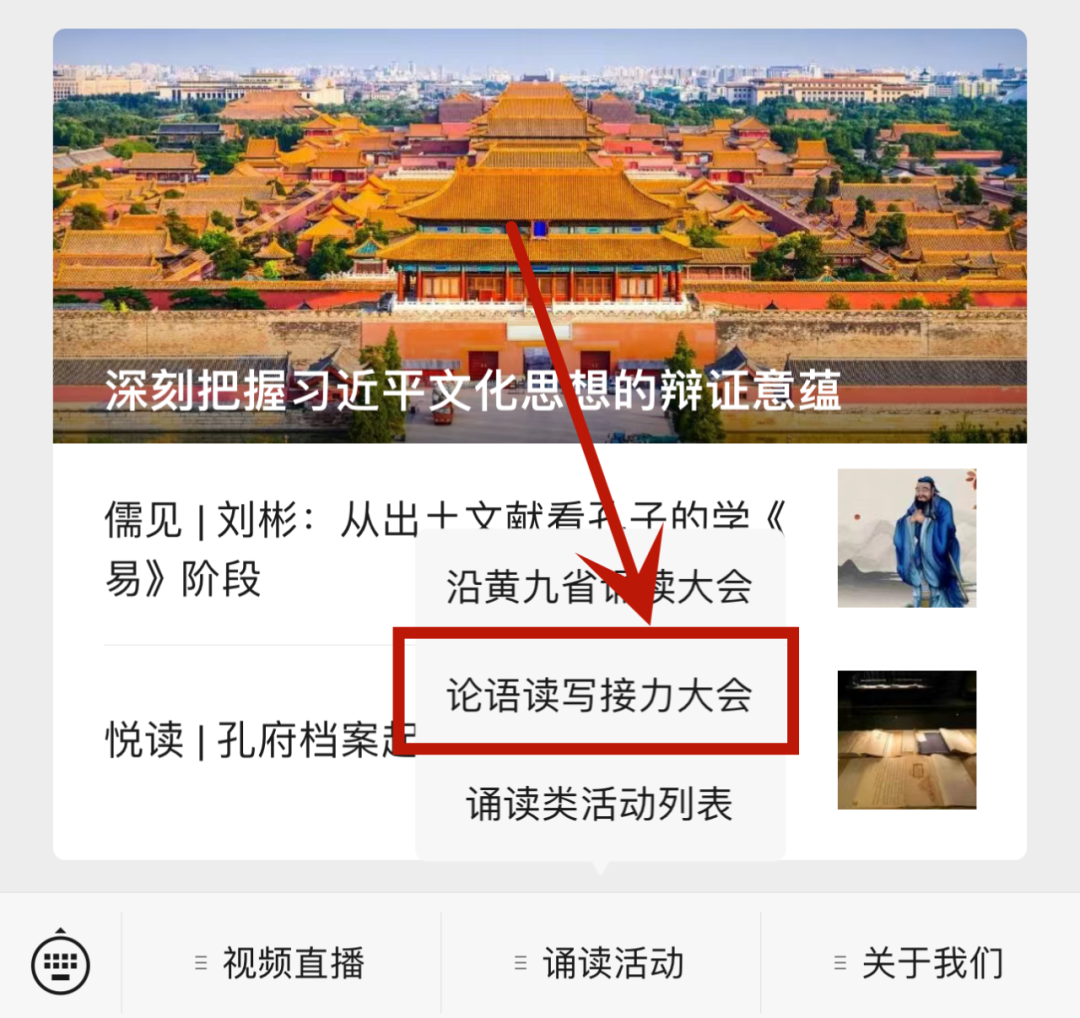Open the 视频直播 menu
This screenshot has width=1080, height=1018.
coord(281,963)
